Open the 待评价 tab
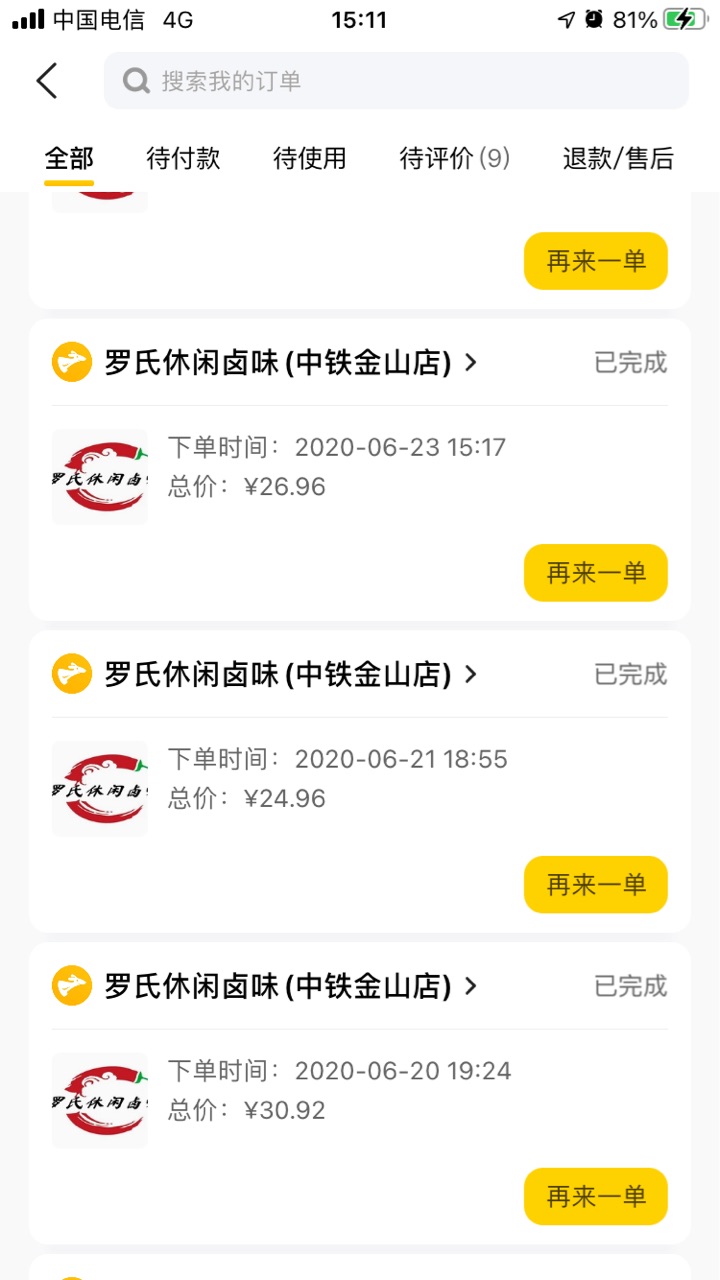720x1280 pixels. pos(455,158)
